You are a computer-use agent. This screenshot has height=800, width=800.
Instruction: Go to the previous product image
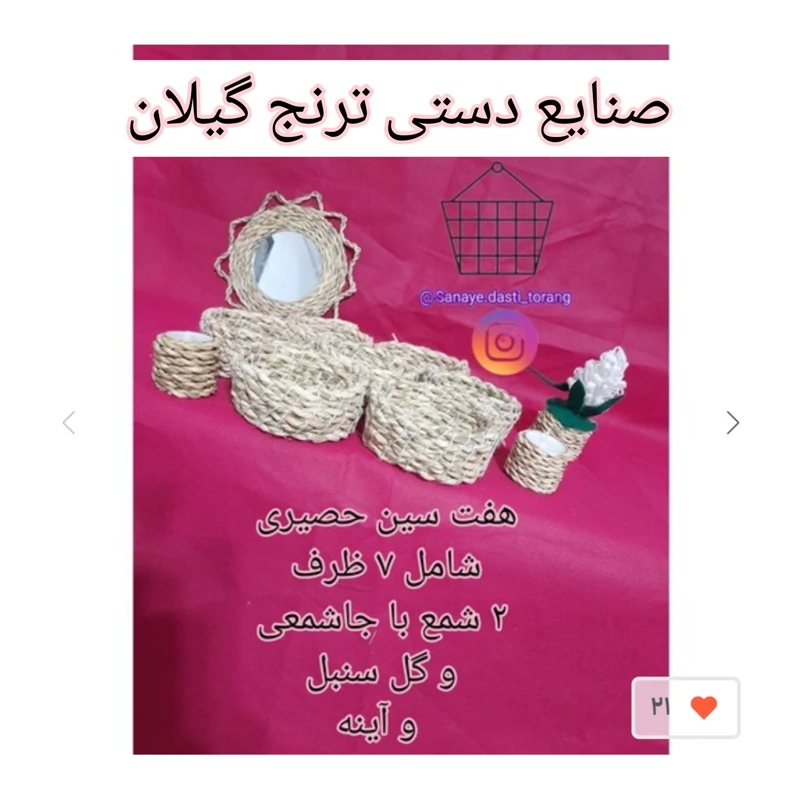point(68,423)
